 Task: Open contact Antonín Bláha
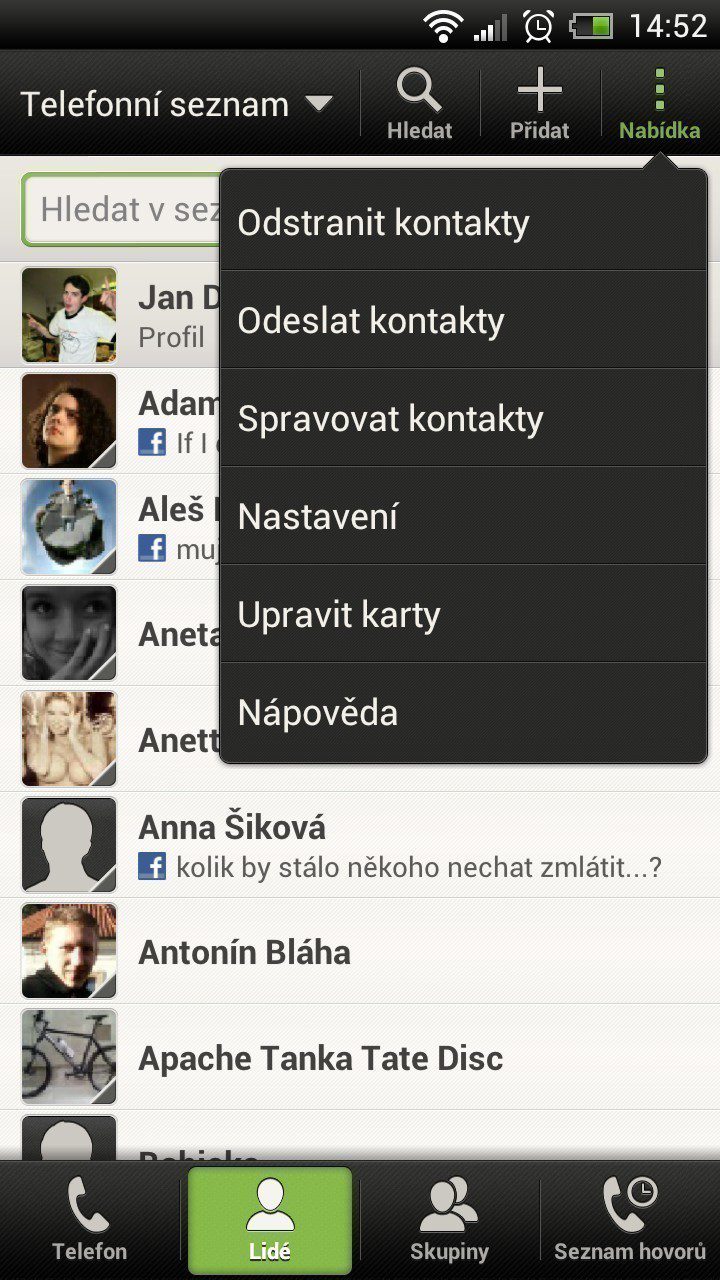[x=360, y=951]
